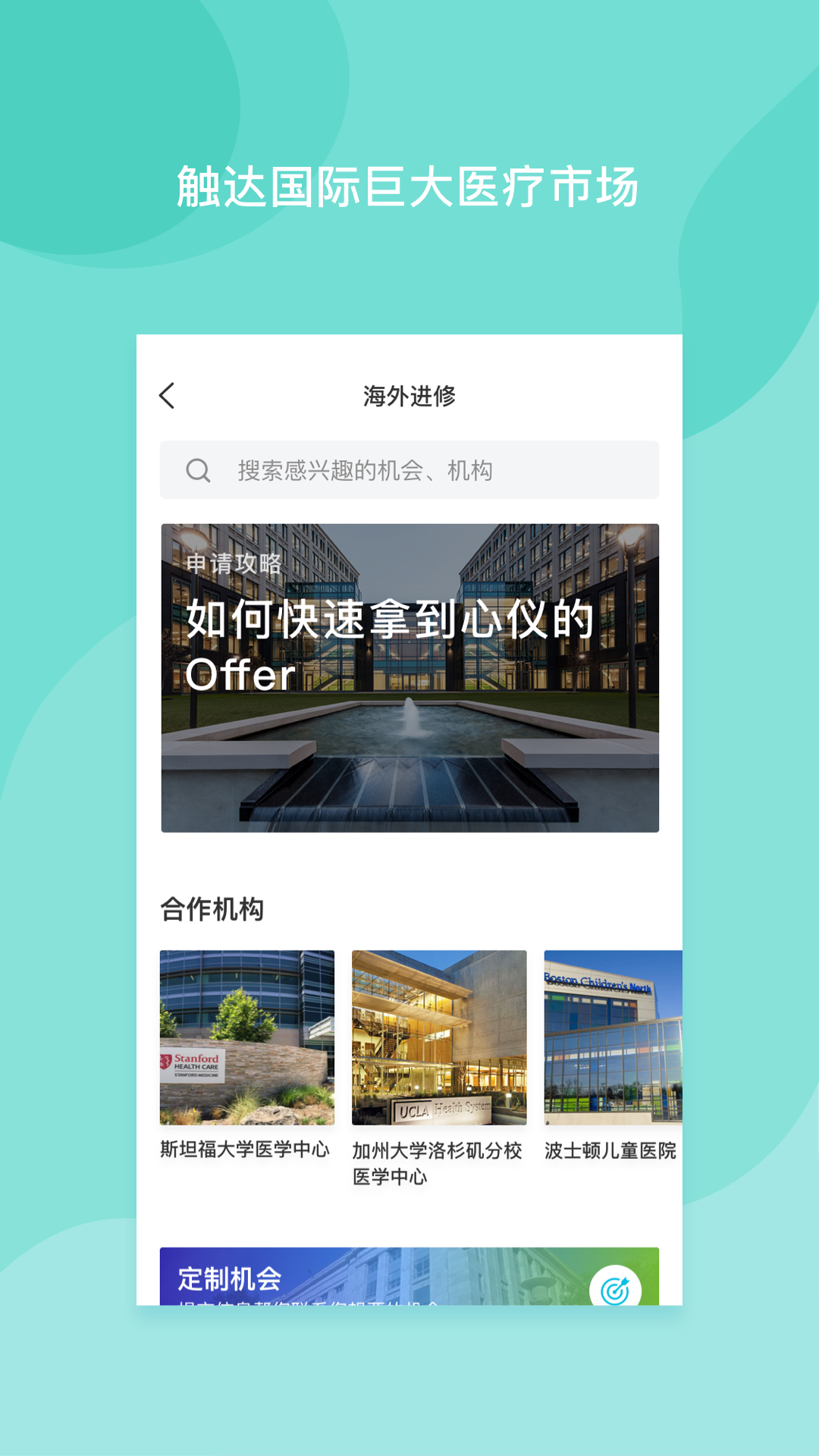The height and width of the screenshot is (1456, 819).
Task: Select the search icon to look up institutions
Action: click(198, 470)
